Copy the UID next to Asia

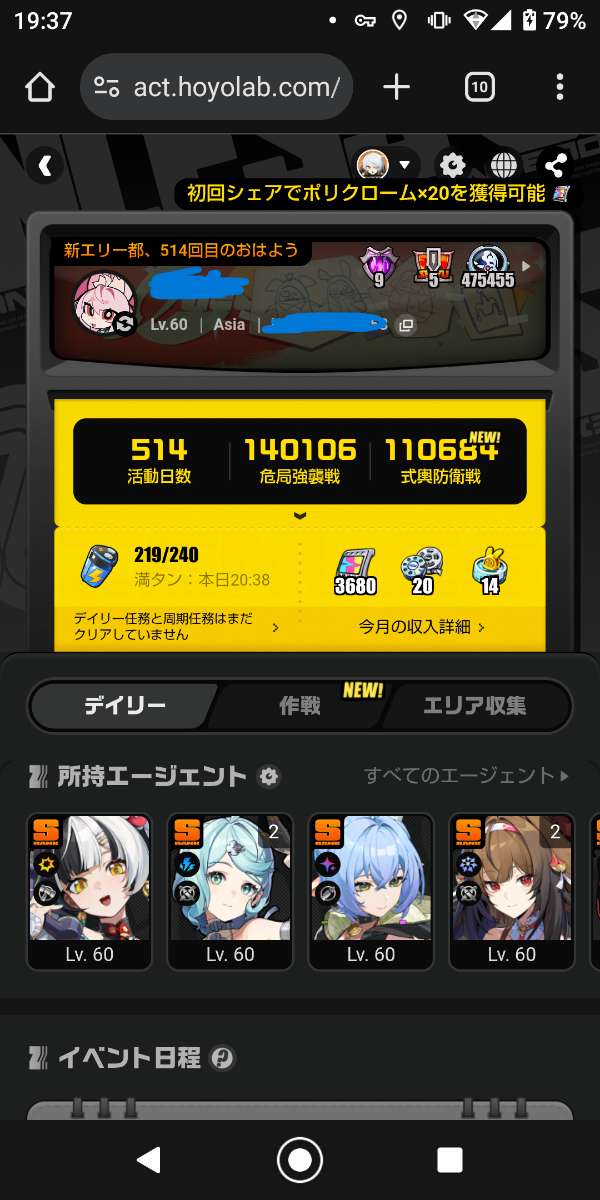(406, 325)
